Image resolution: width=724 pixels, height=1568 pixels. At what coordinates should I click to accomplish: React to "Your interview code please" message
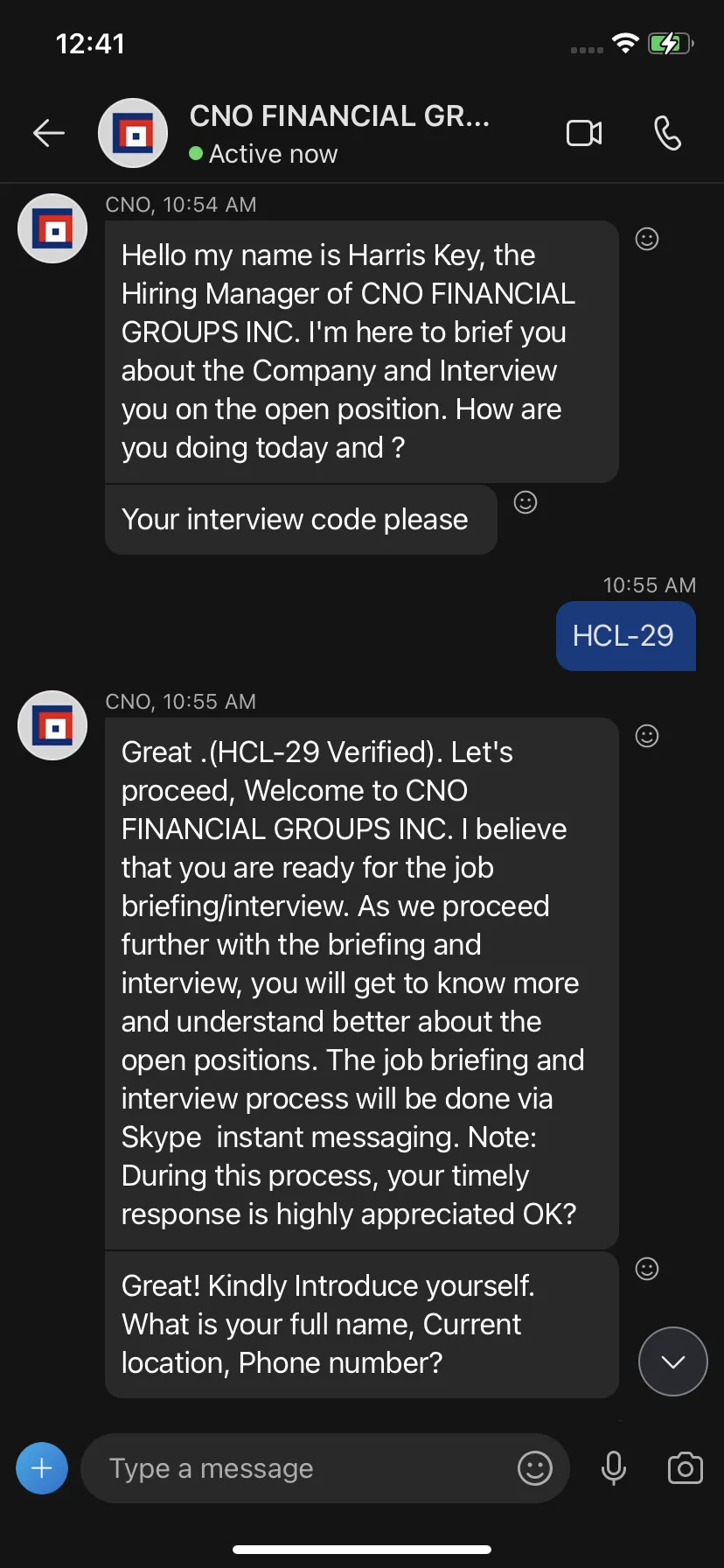[x=526, y=502]
